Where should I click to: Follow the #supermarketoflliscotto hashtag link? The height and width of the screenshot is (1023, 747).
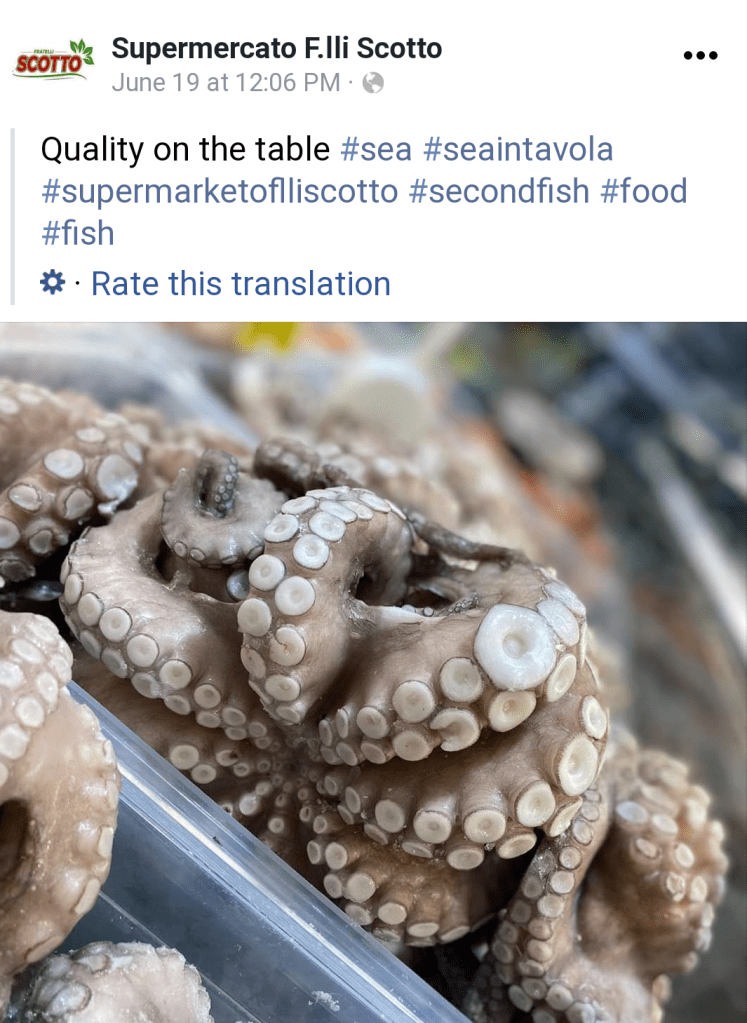coord(219,192)
